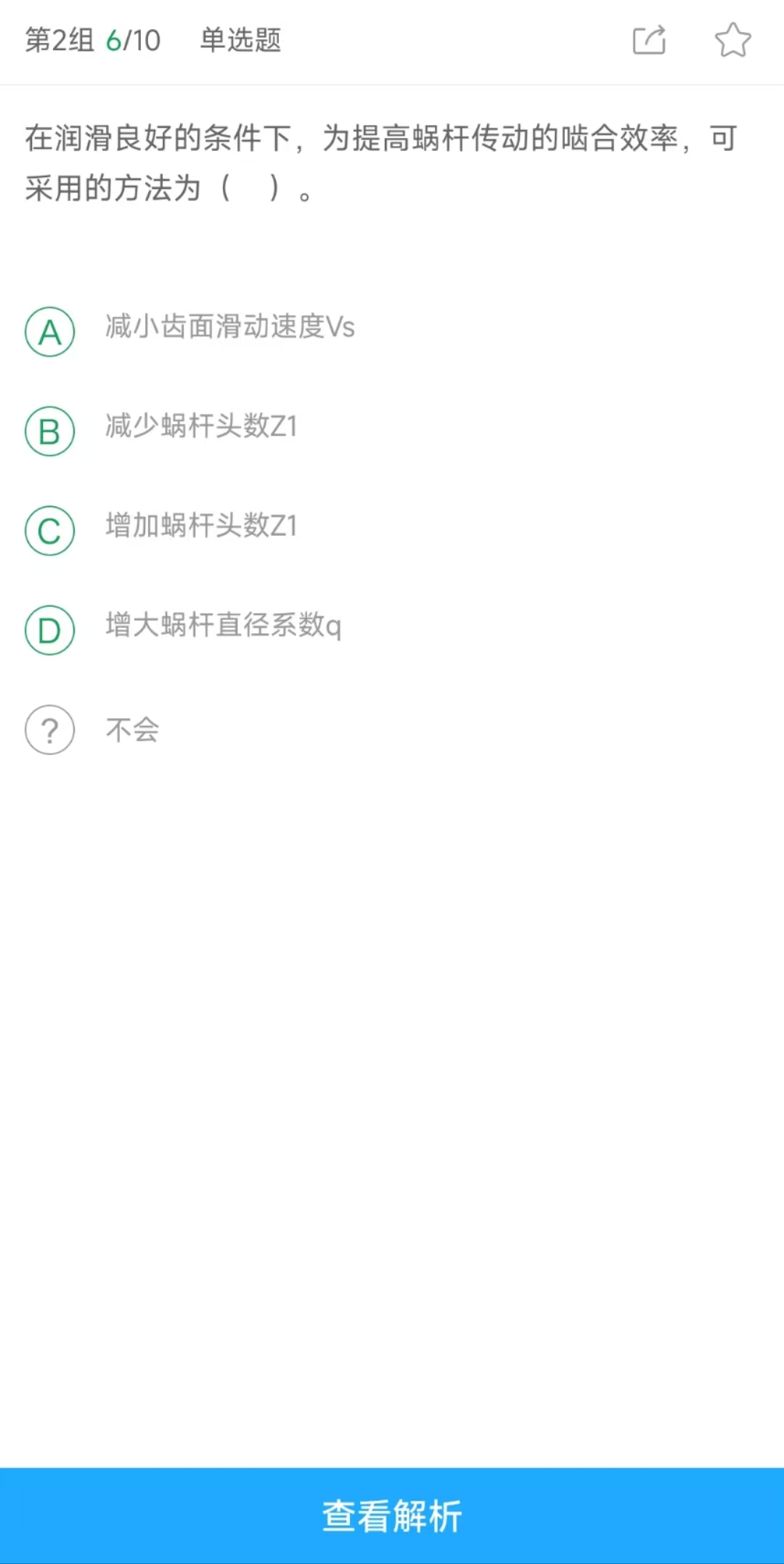The image size is (784, 1564).
Task: Favorite this question with the star
Action: 732,40
